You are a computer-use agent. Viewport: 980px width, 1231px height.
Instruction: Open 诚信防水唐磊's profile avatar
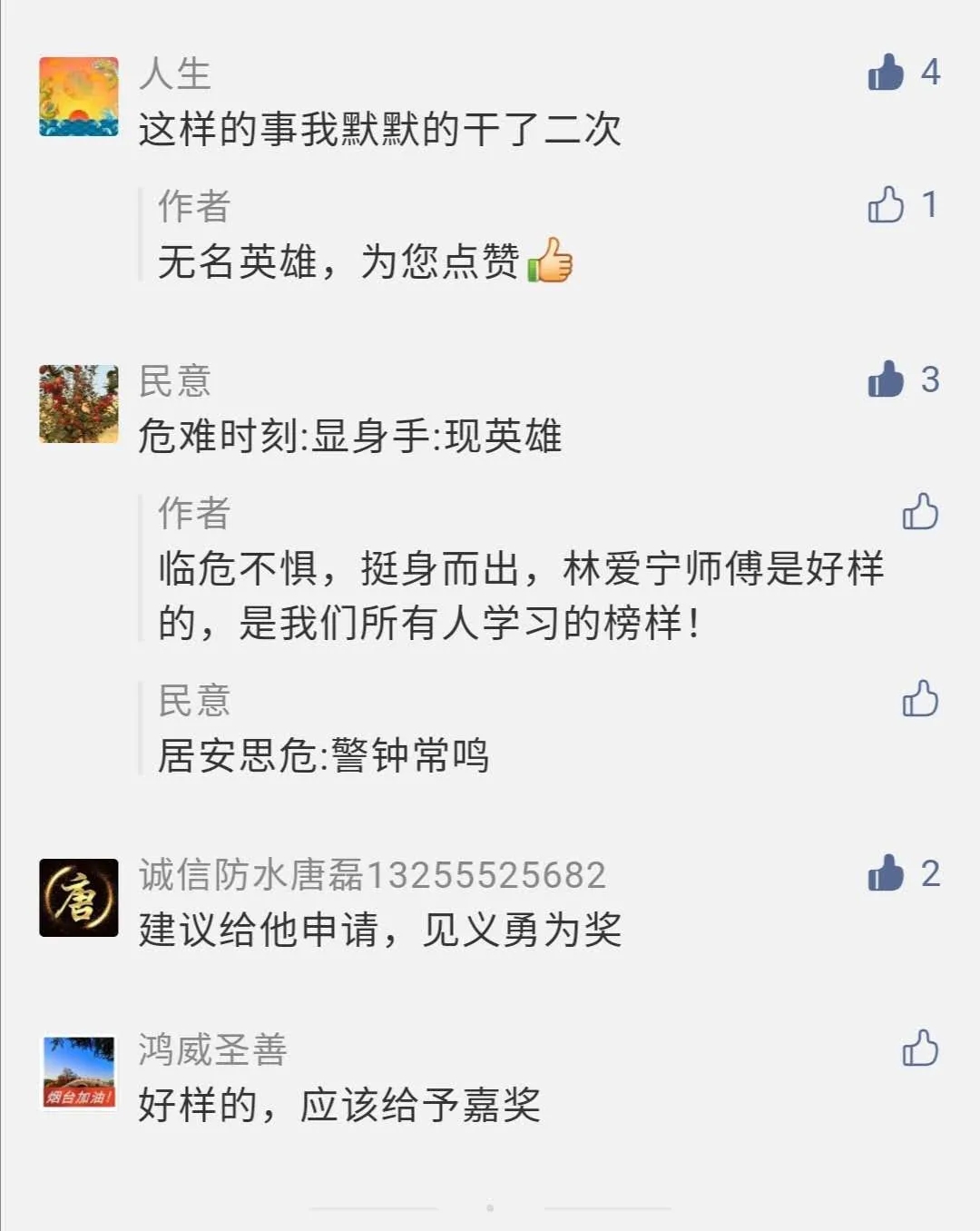point(79,897)
